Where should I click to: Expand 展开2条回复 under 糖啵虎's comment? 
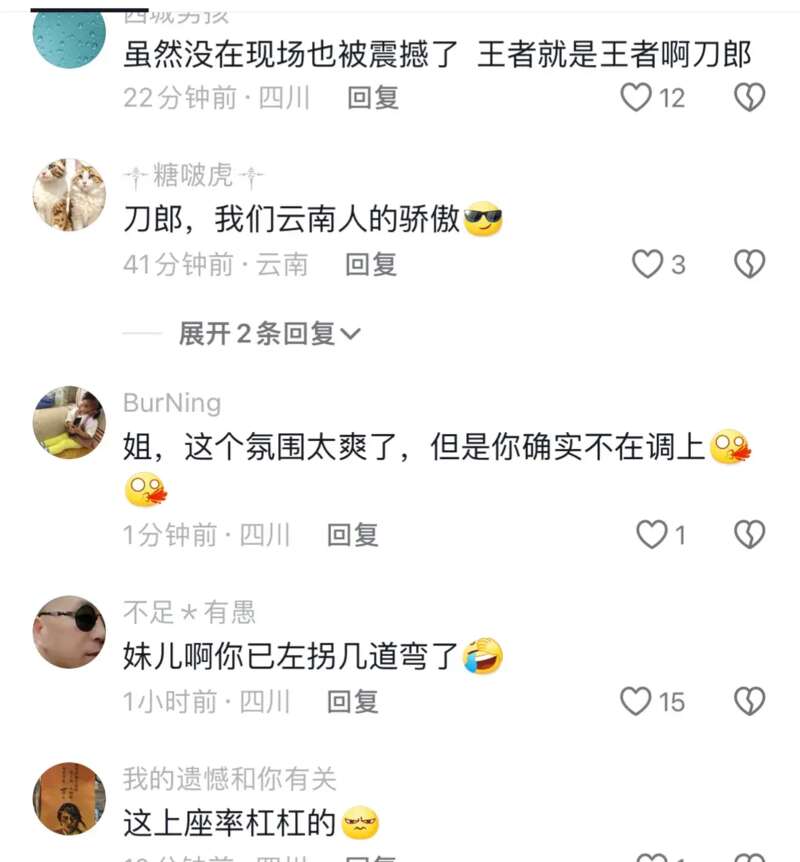pyautogui.click(x=269, y=334)
